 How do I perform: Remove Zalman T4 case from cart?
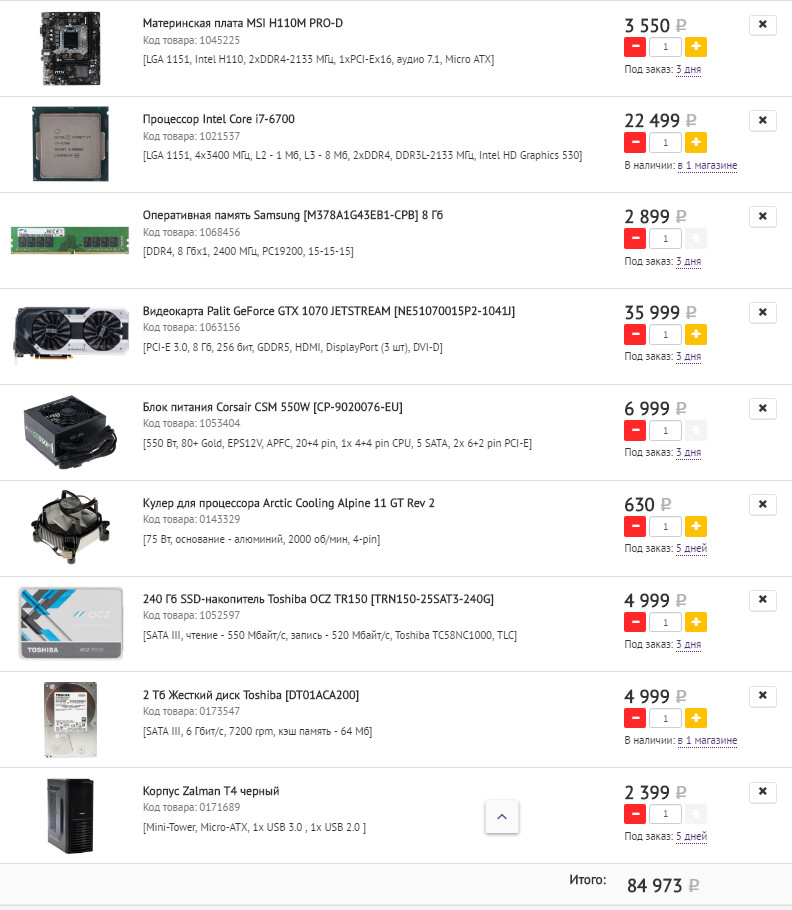[762, 792]
